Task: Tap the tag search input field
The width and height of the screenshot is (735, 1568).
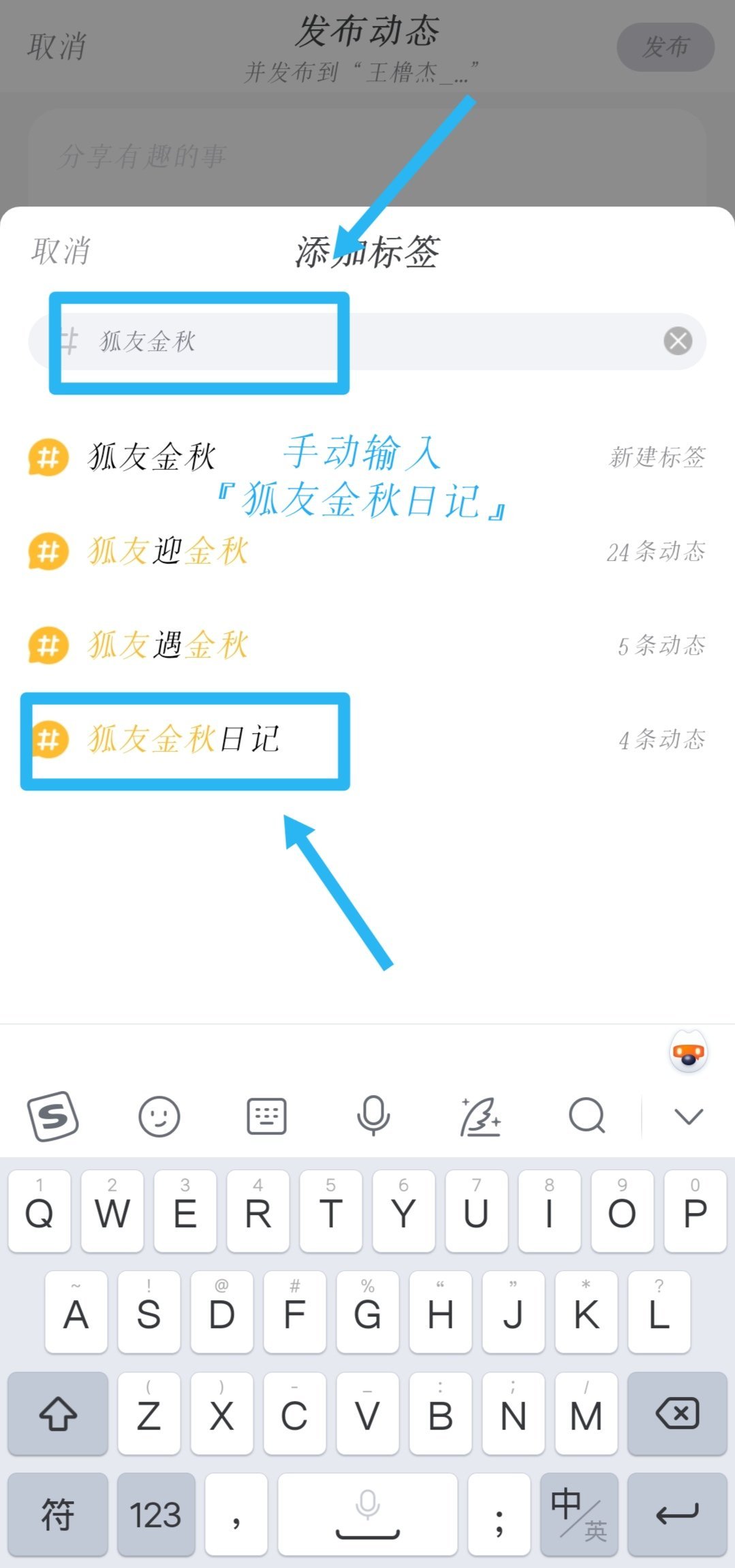Action: click(366, 341)
